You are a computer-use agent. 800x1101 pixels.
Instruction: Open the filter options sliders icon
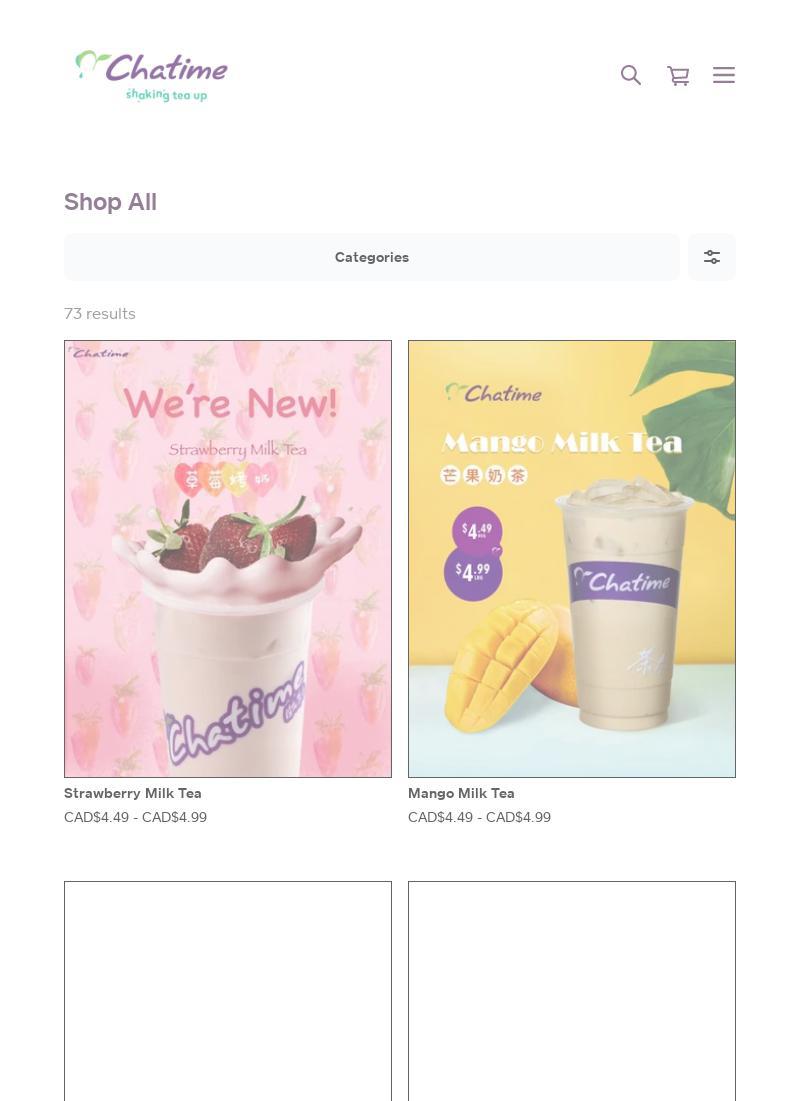click(x=712, y=257)
